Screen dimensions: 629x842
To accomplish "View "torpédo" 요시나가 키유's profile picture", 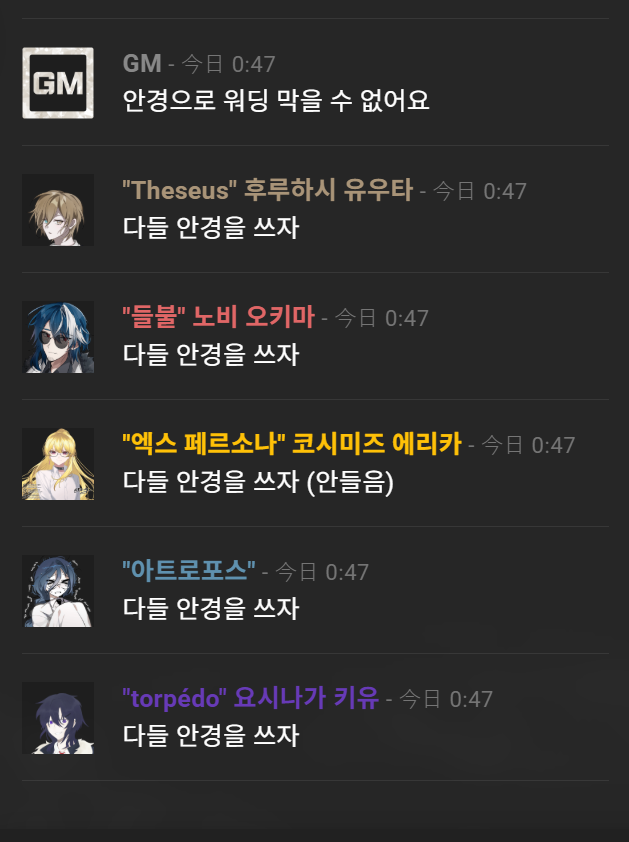I will coord(58,717).
